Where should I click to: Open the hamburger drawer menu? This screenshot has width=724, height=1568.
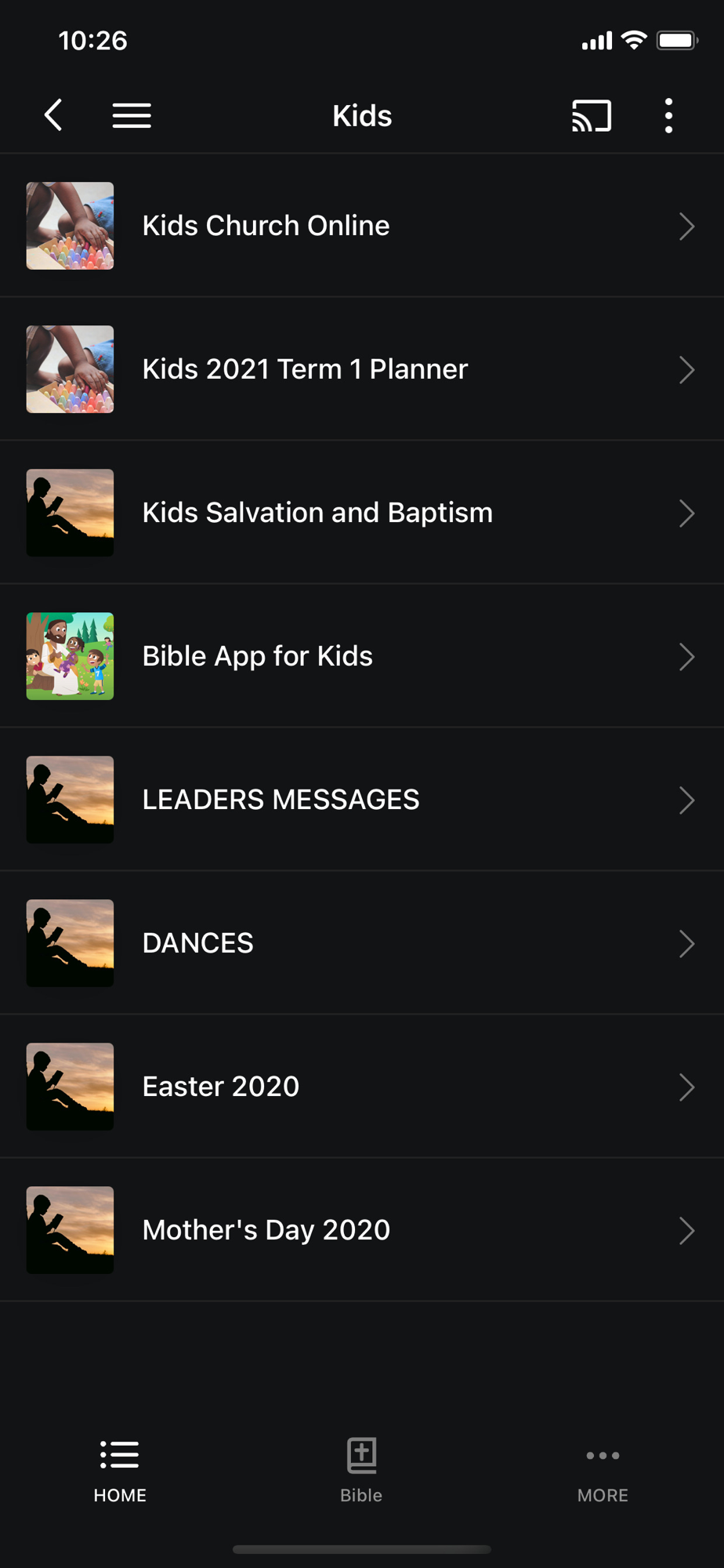(132, 115)
